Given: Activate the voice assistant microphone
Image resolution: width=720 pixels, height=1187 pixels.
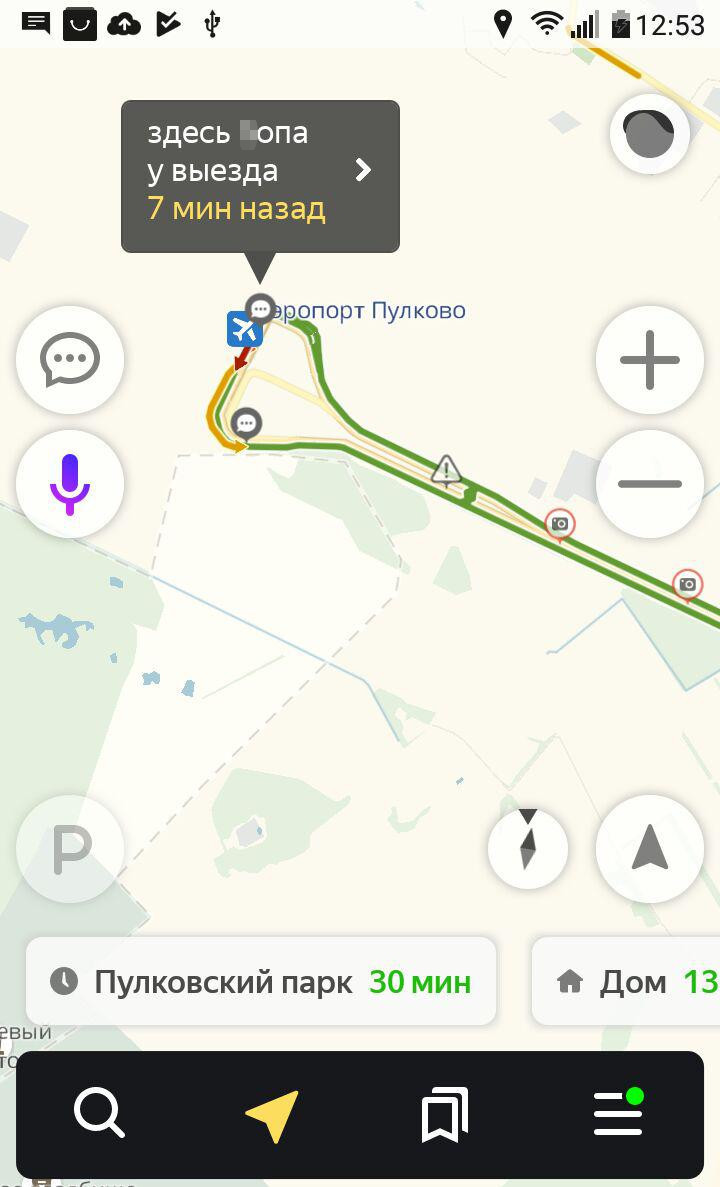Looking at the screenshot, I should pyautogui.click(x=70, y=484).
